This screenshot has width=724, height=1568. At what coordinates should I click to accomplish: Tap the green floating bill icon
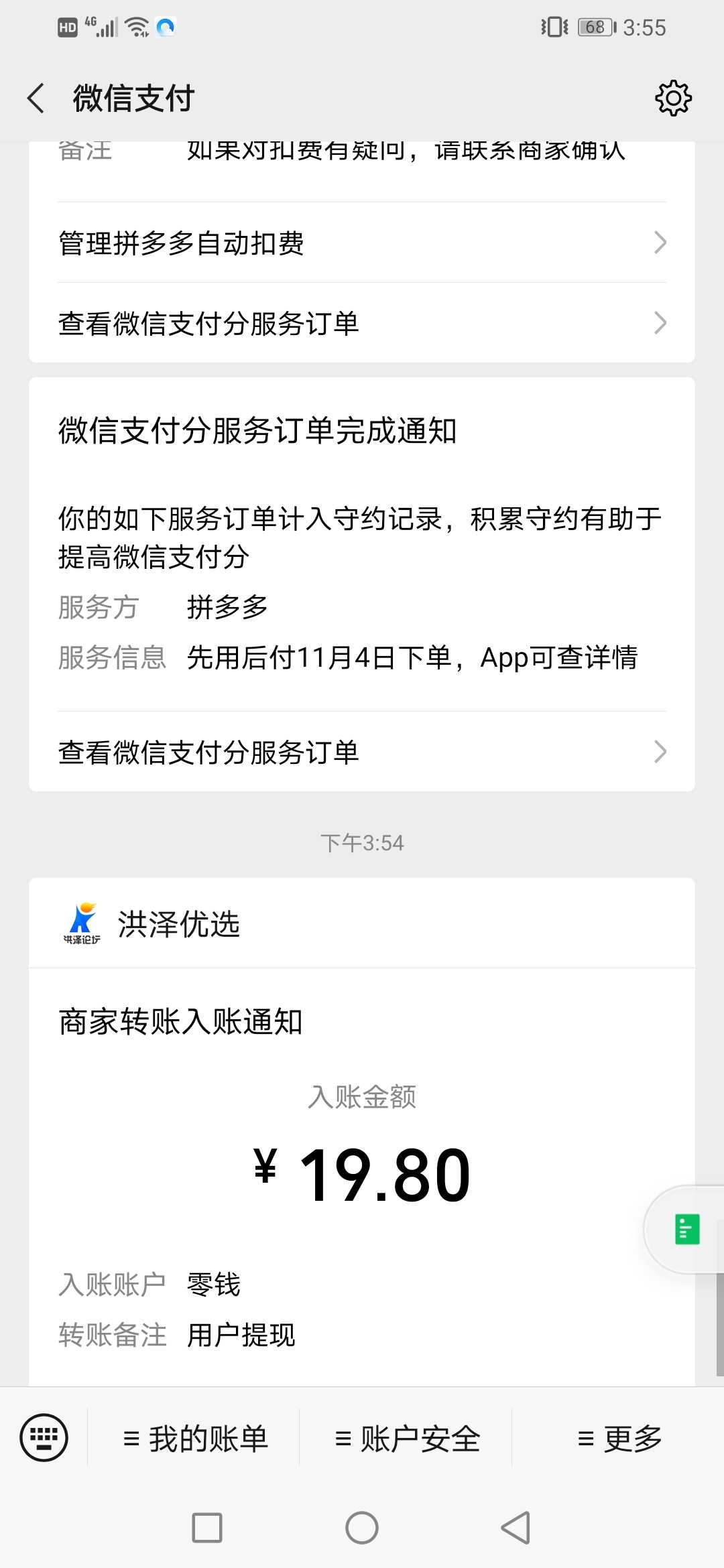(x=686, y=1229)
